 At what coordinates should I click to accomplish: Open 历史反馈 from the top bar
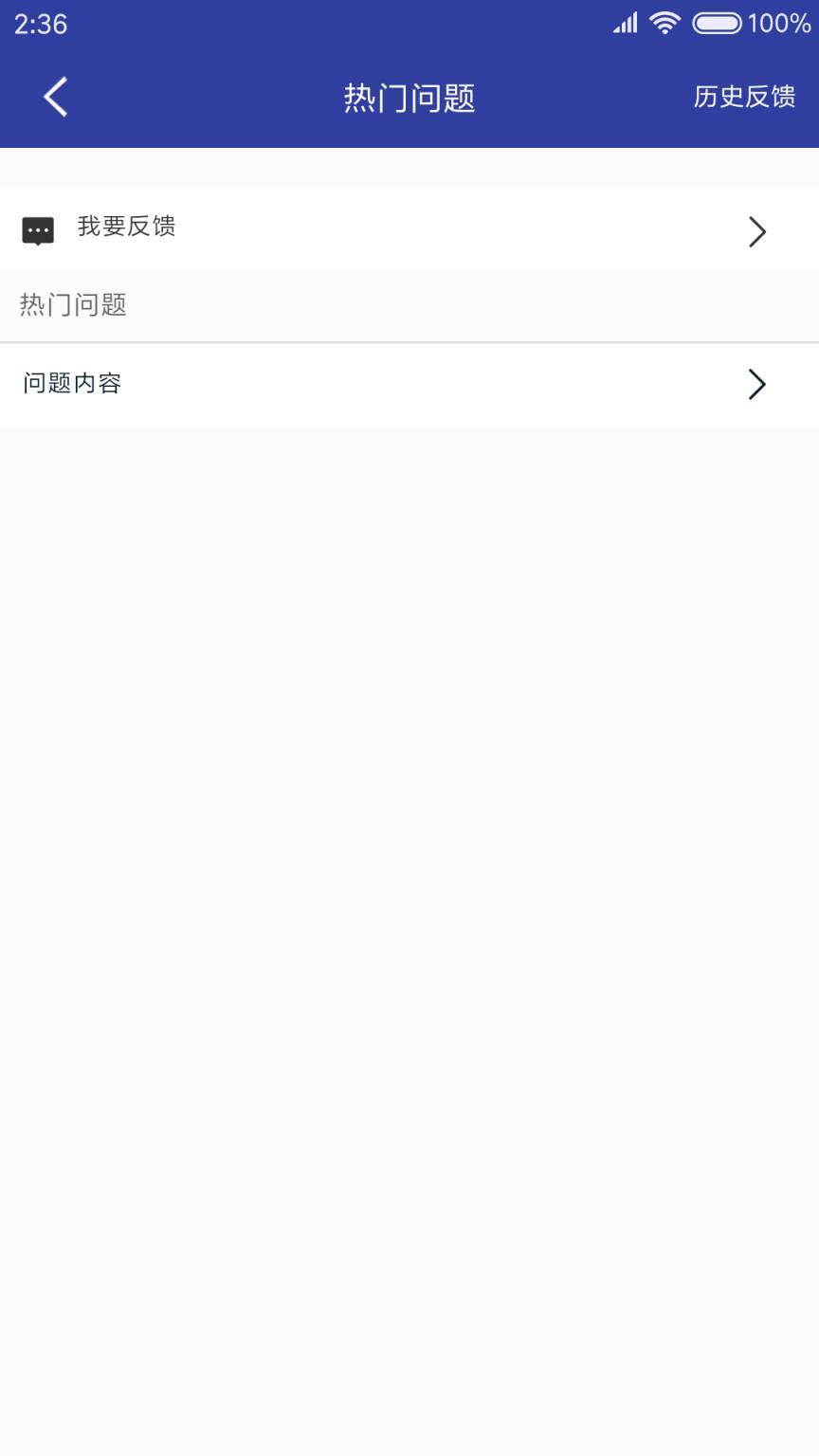745,97
